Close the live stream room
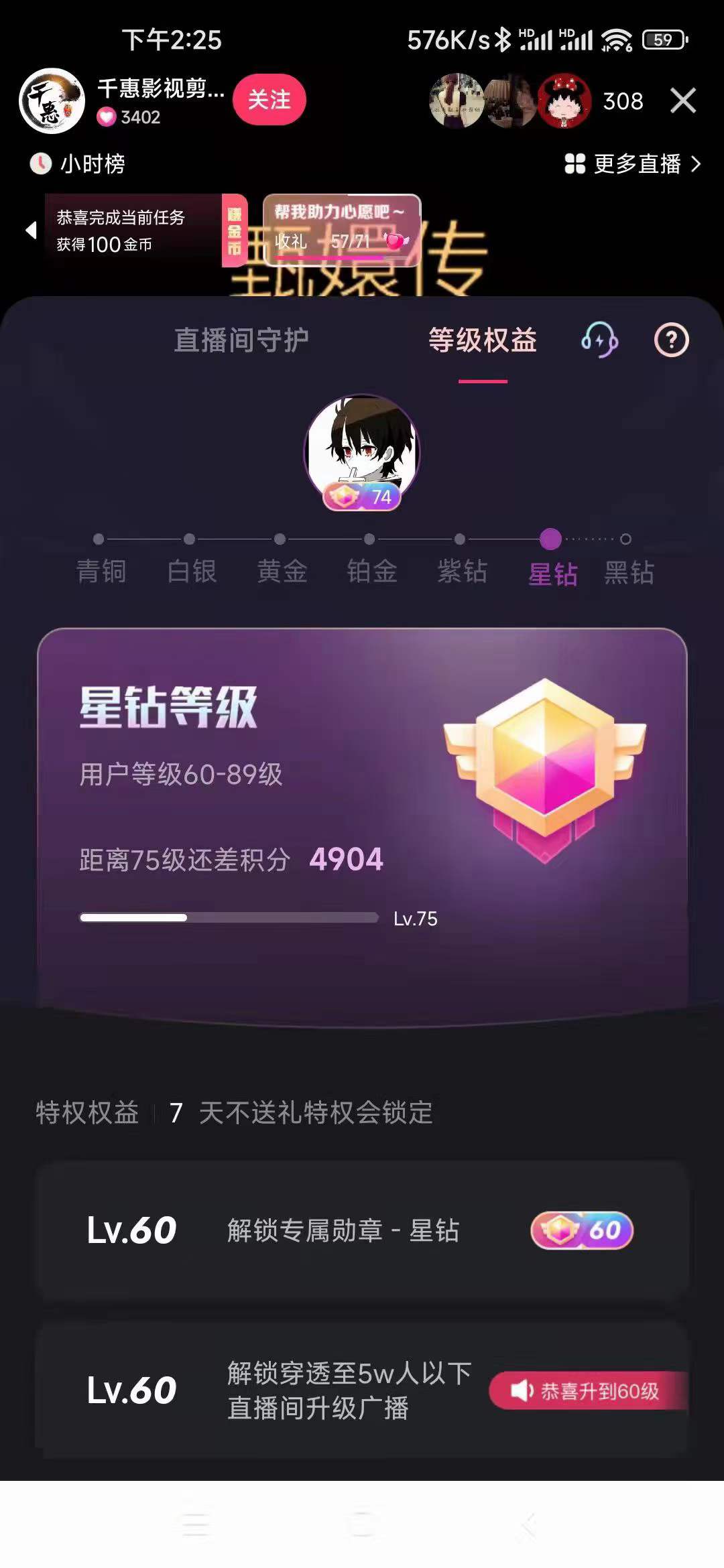The width and height of the screenshot is (724, 1568). click(682, 101)
